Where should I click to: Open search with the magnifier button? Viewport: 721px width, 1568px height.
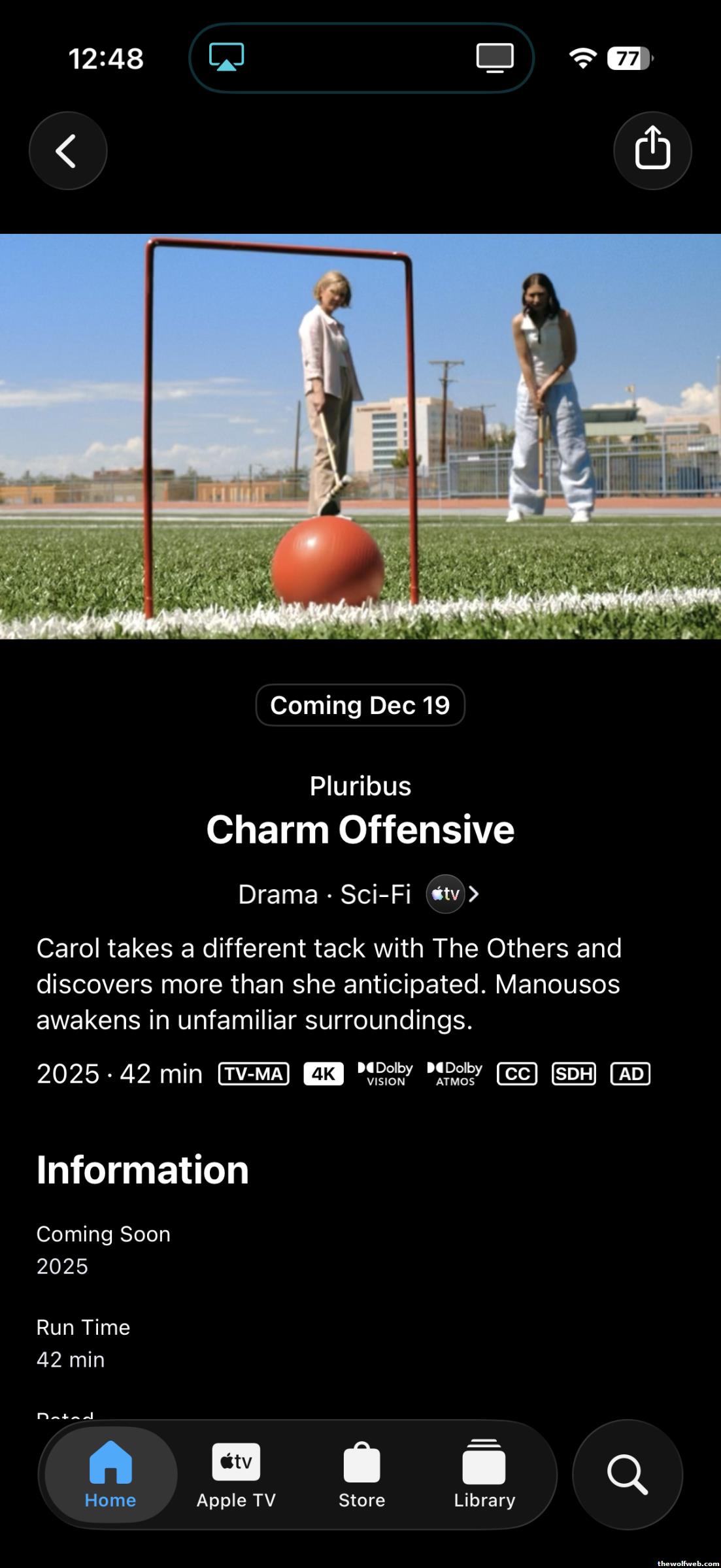tap(627, 1475)
